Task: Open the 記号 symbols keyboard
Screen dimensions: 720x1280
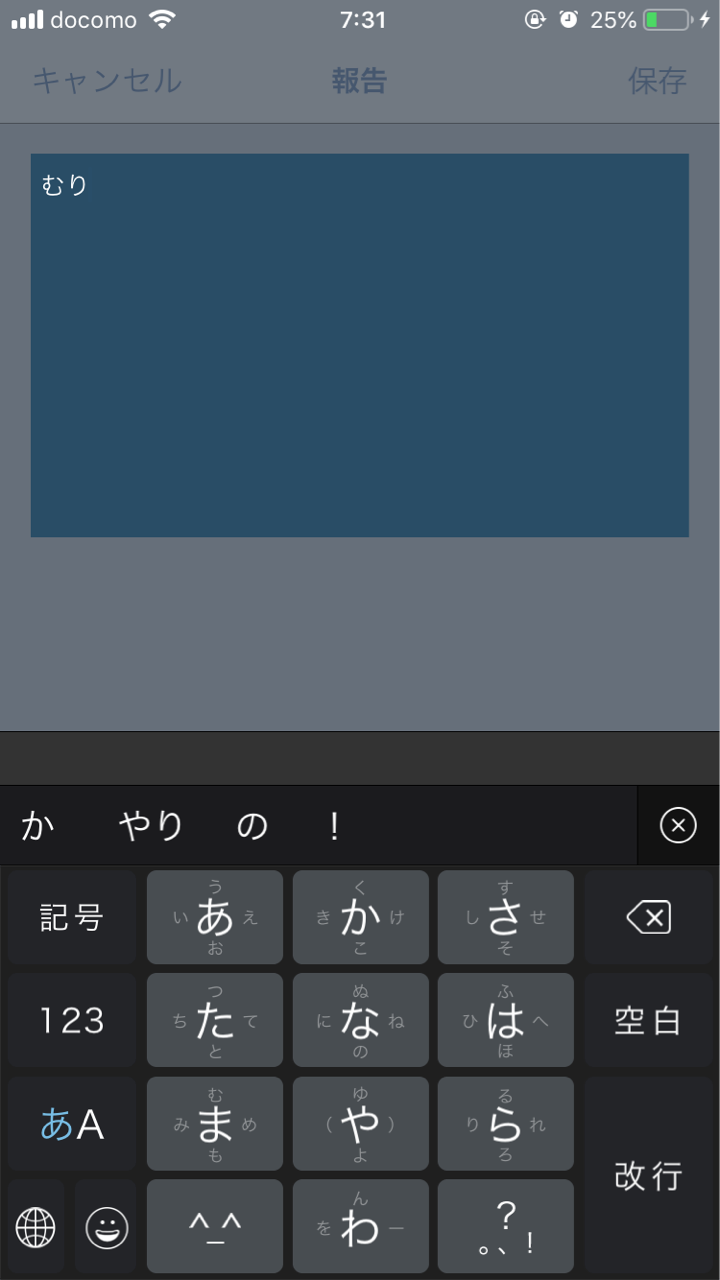Action: [x=72, y=917]
